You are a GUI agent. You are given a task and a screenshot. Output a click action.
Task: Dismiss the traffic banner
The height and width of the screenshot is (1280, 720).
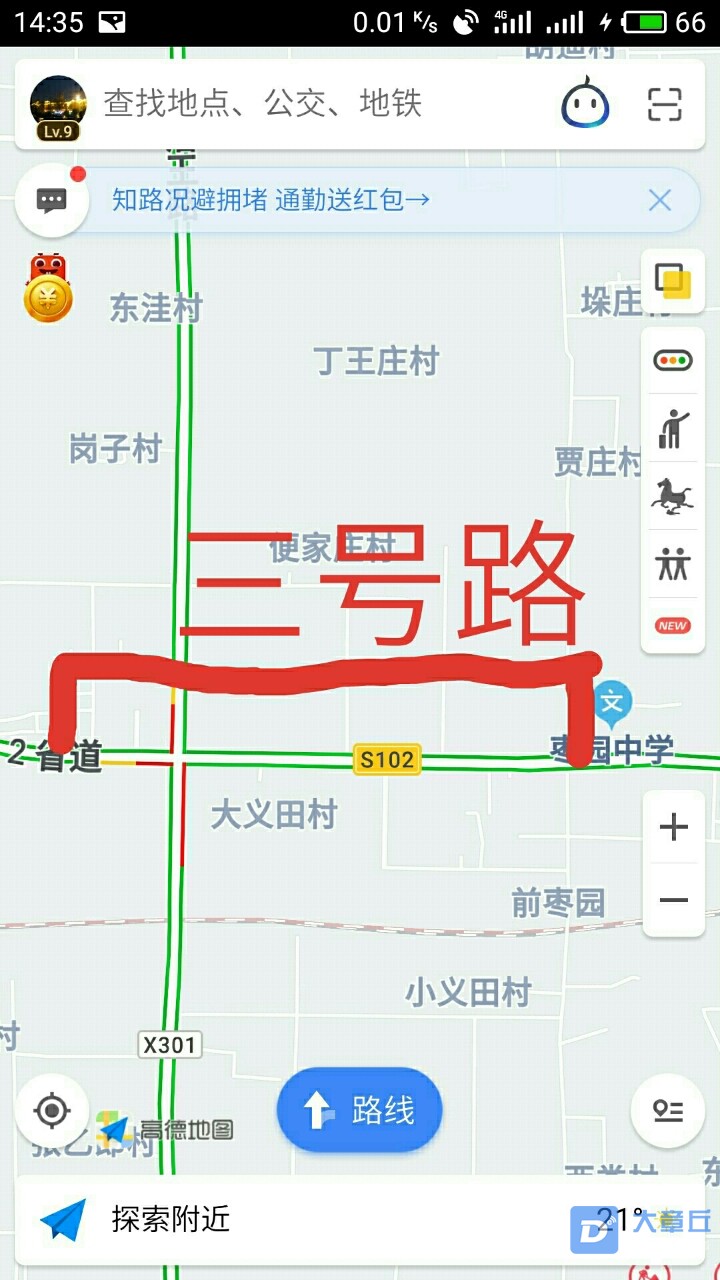pos(660,200)
